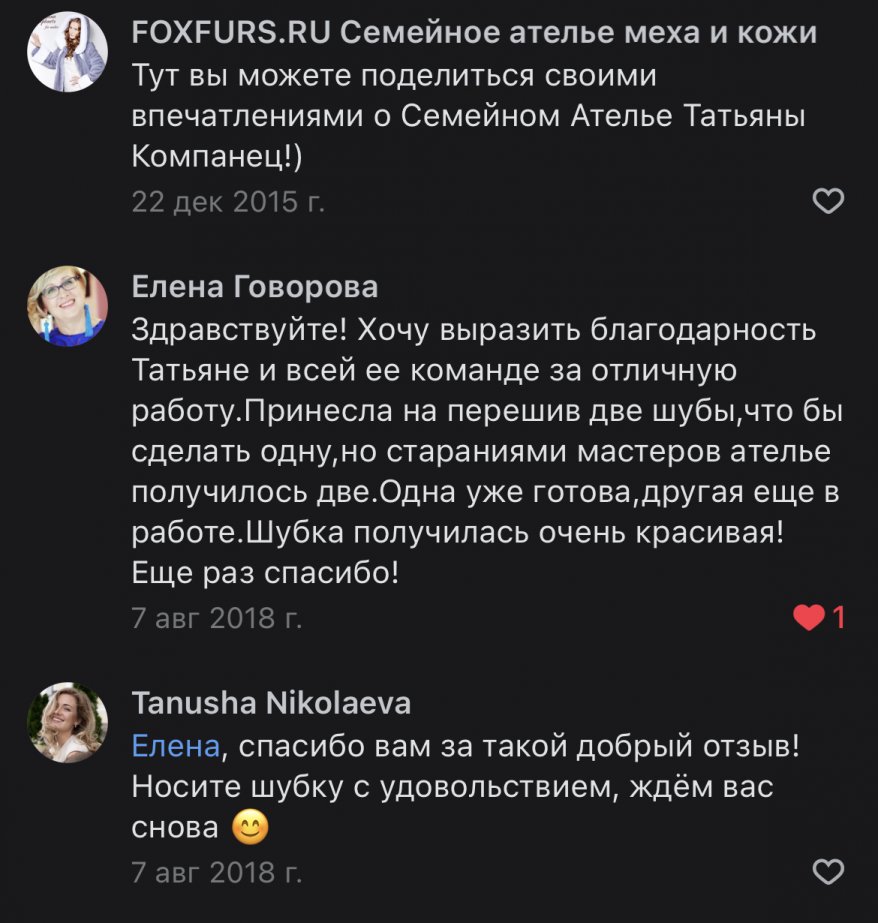Open FOXFURS.RU profile avatar
Image resolution: width=878 pixels, height=923 pixels.
(67, 52)
